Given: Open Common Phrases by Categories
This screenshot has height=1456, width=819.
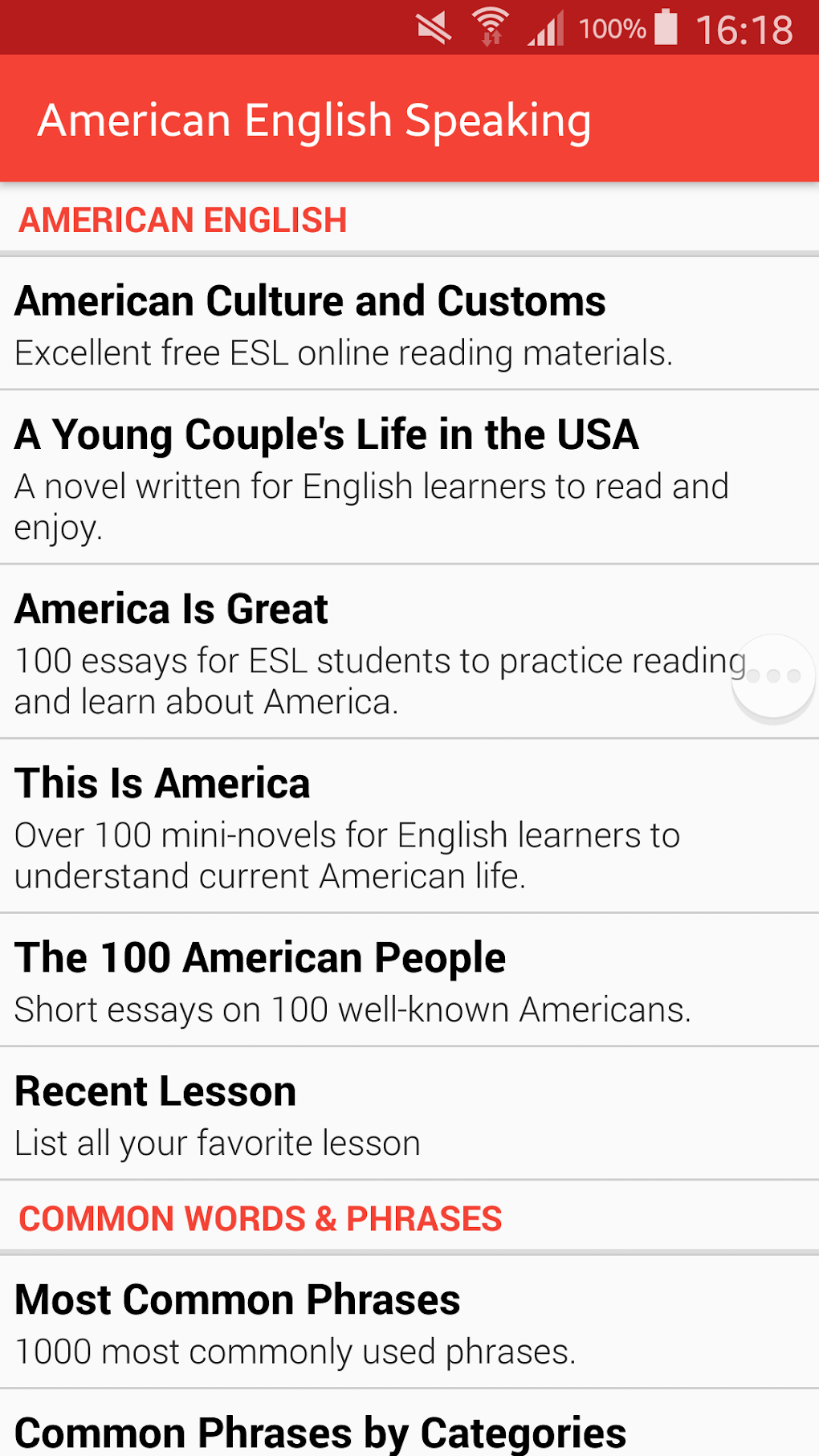Looking at the screenshot, I should pyautogui.click(x=409, y=1423).
